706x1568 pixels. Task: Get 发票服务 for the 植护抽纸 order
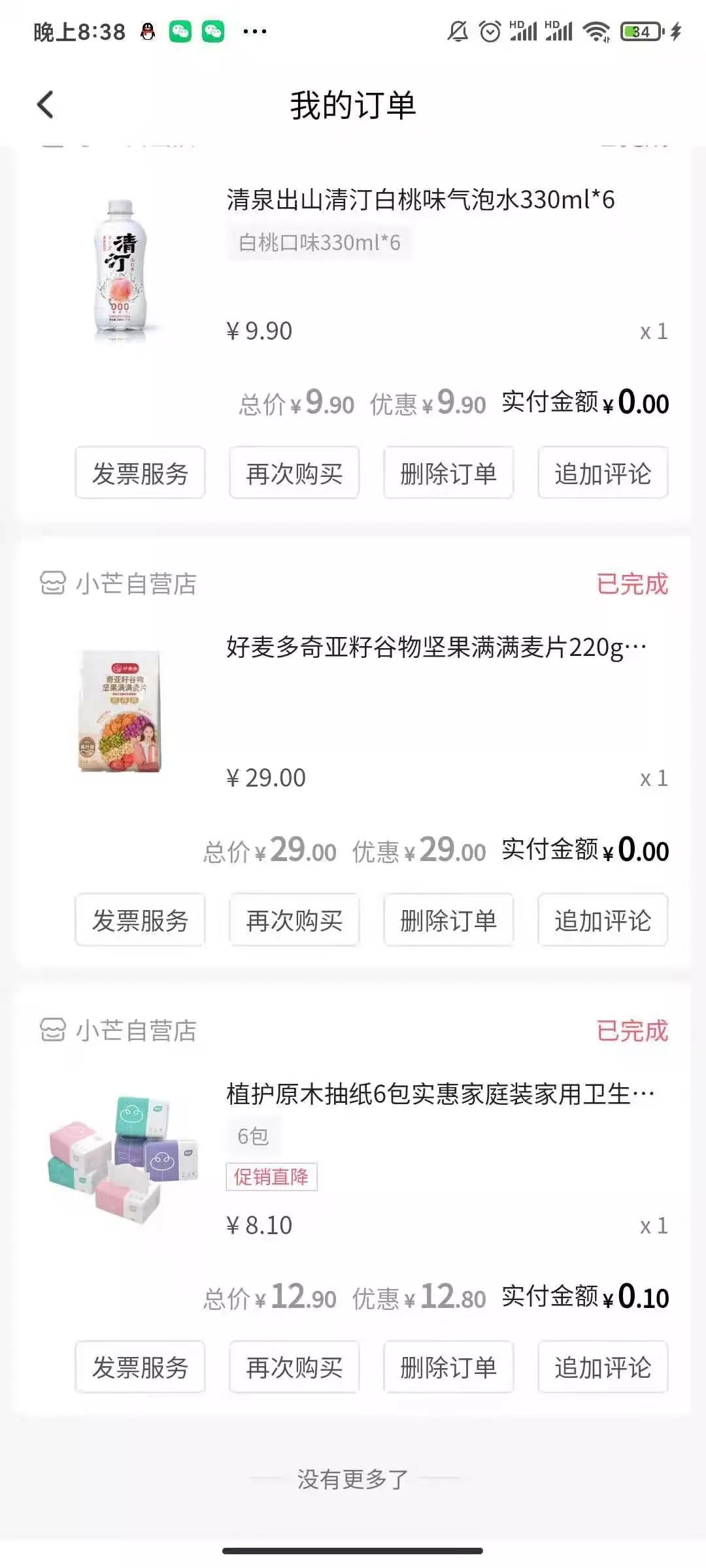[140, 1367]
